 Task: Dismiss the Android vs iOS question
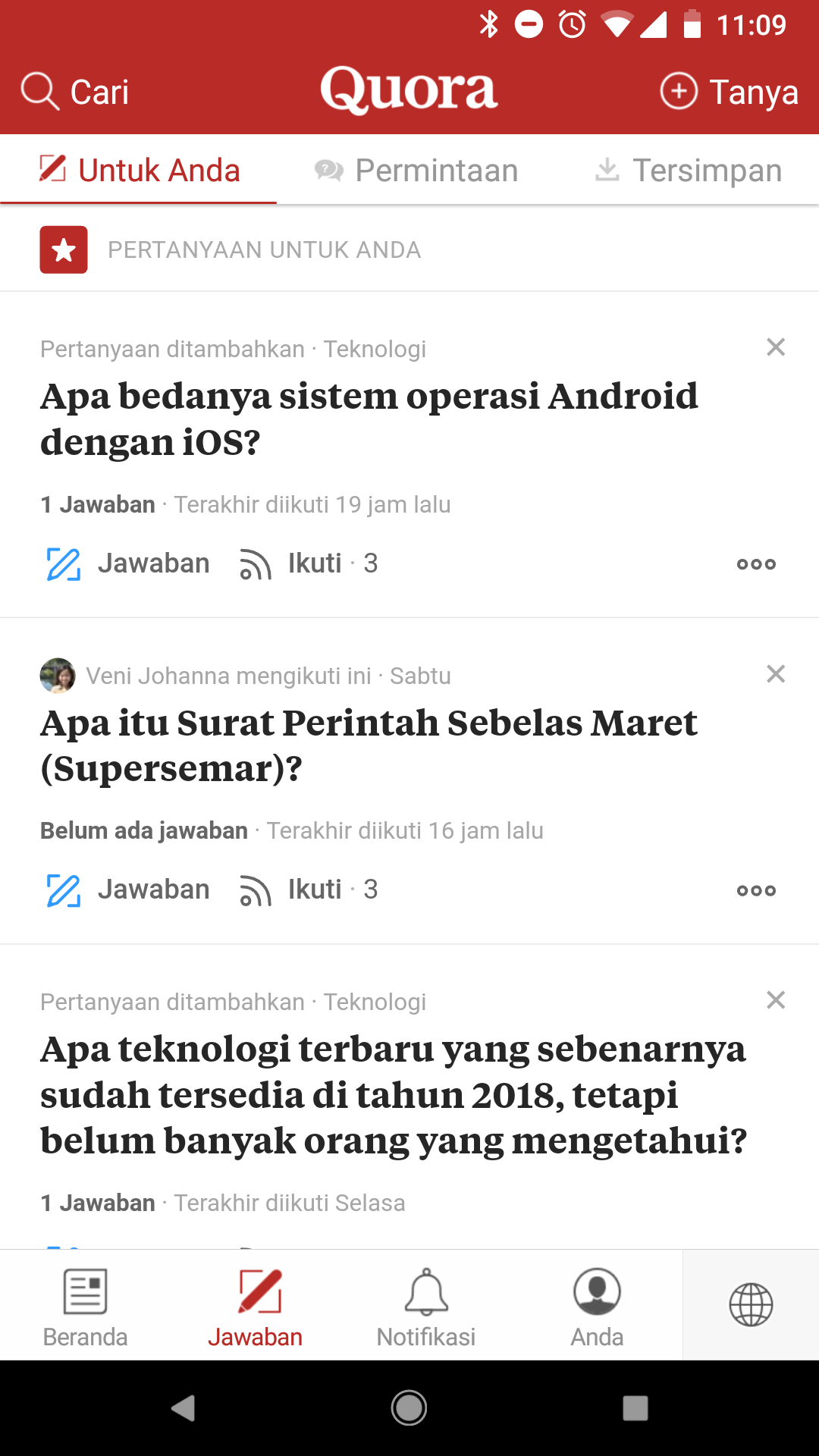point(776,347)
